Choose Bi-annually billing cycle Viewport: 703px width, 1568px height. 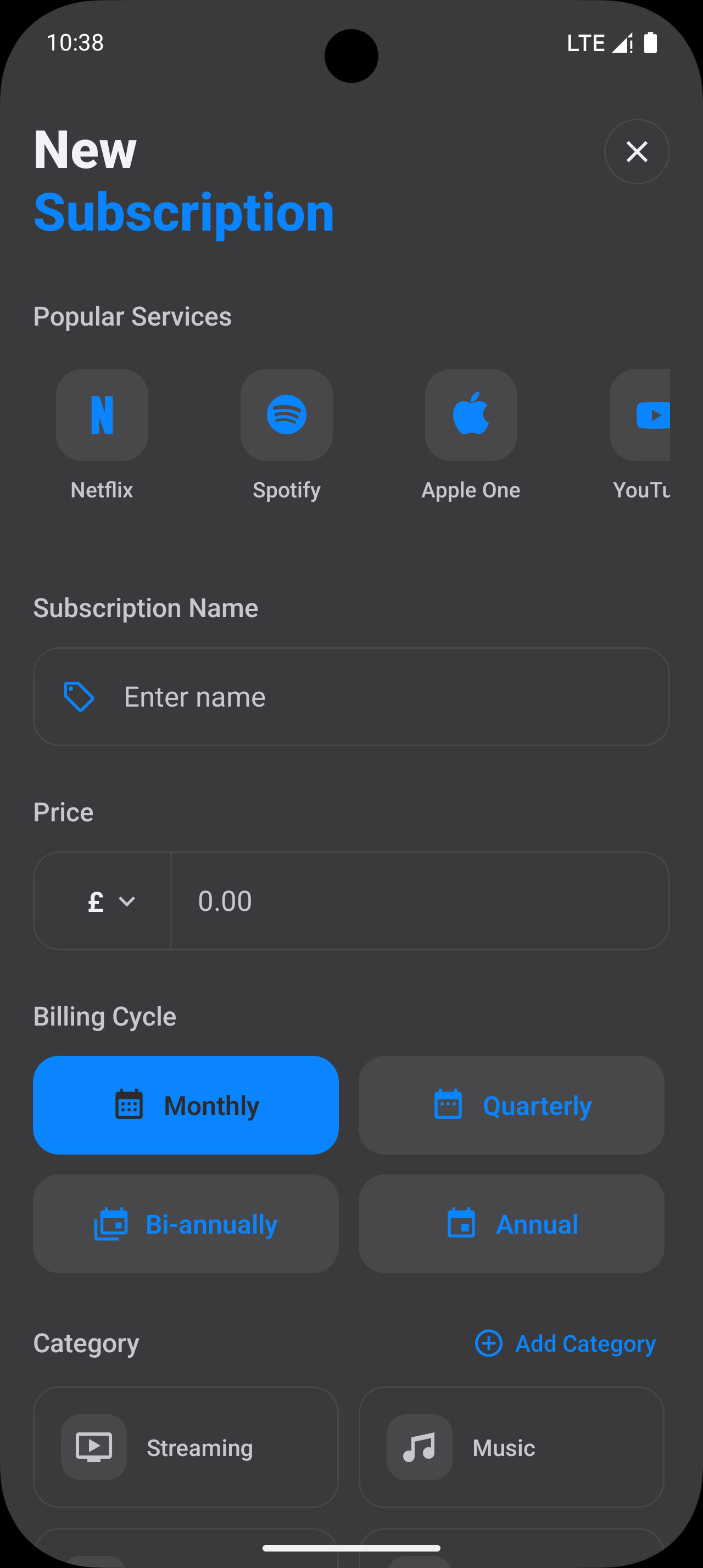coord(186,1224)
